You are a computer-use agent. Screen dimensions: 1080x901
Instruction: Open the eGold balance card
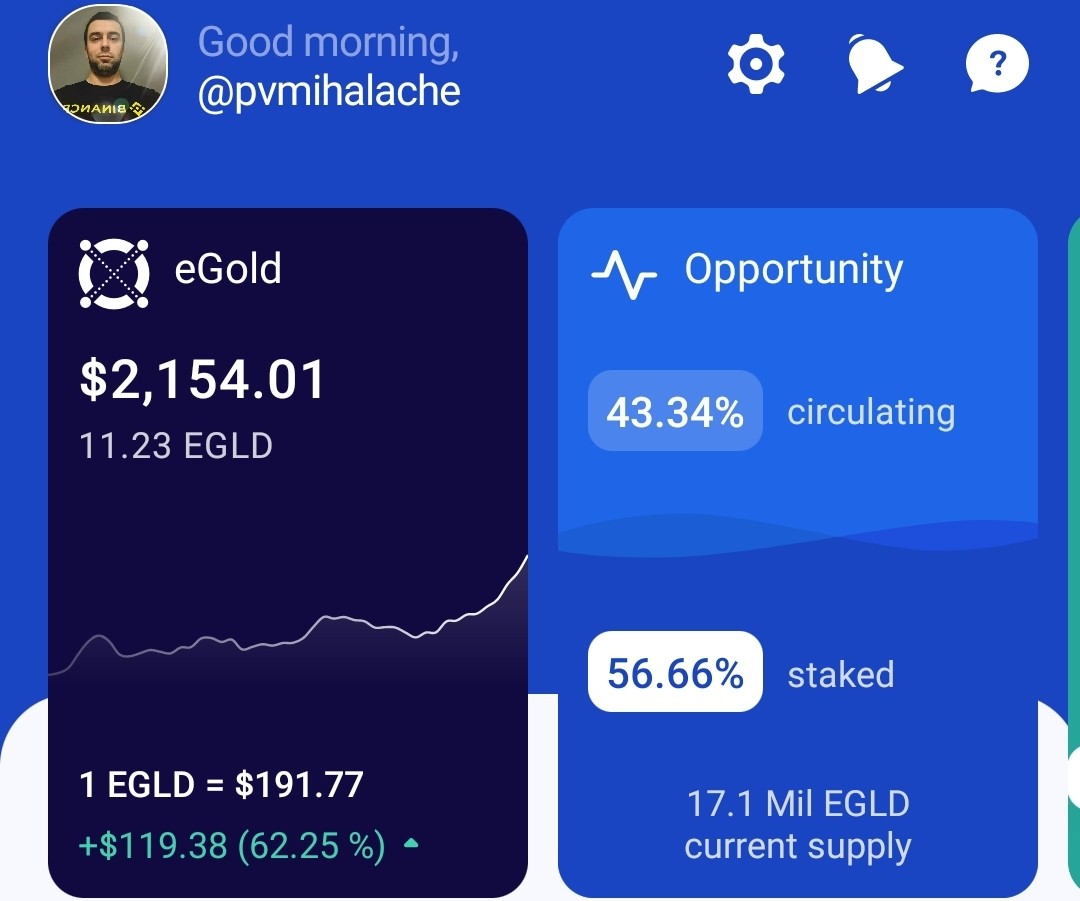[288, 552]
